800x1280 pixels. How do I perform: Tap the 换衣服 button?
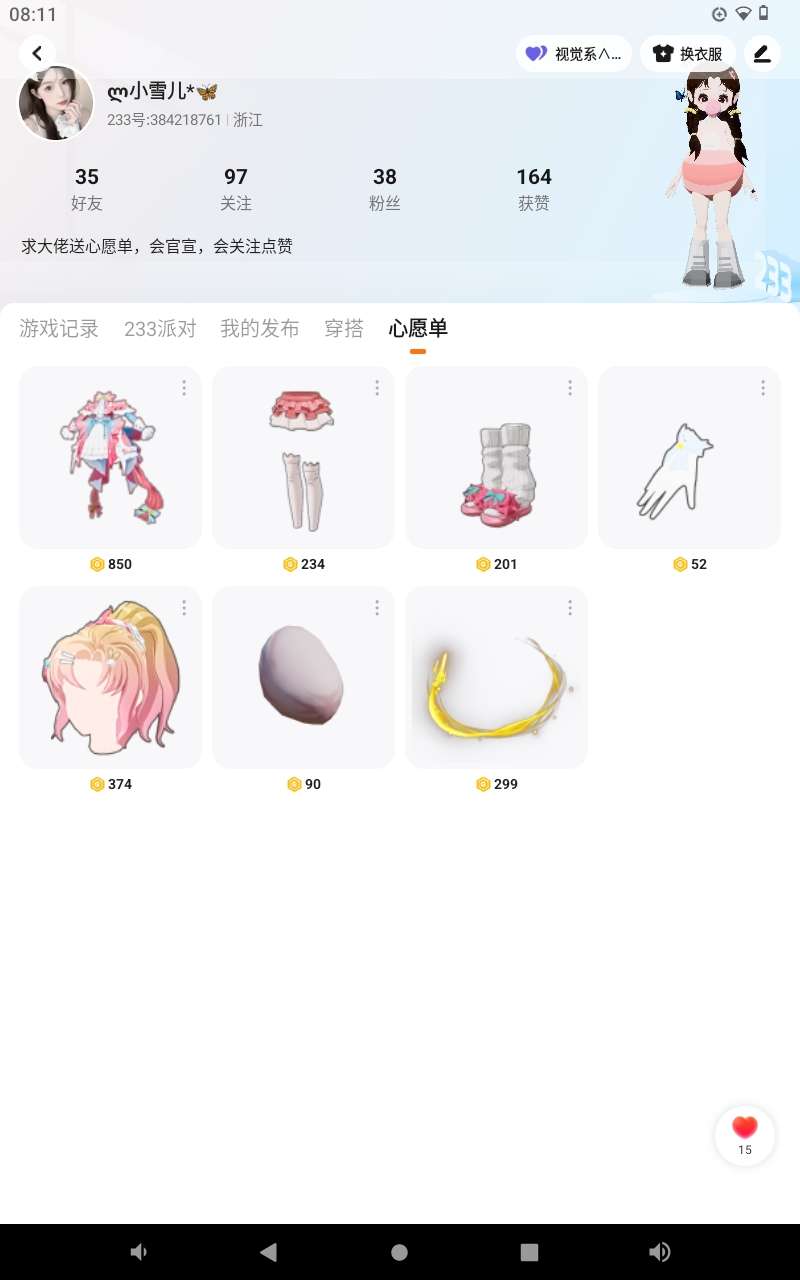click(x=688, y=54)
